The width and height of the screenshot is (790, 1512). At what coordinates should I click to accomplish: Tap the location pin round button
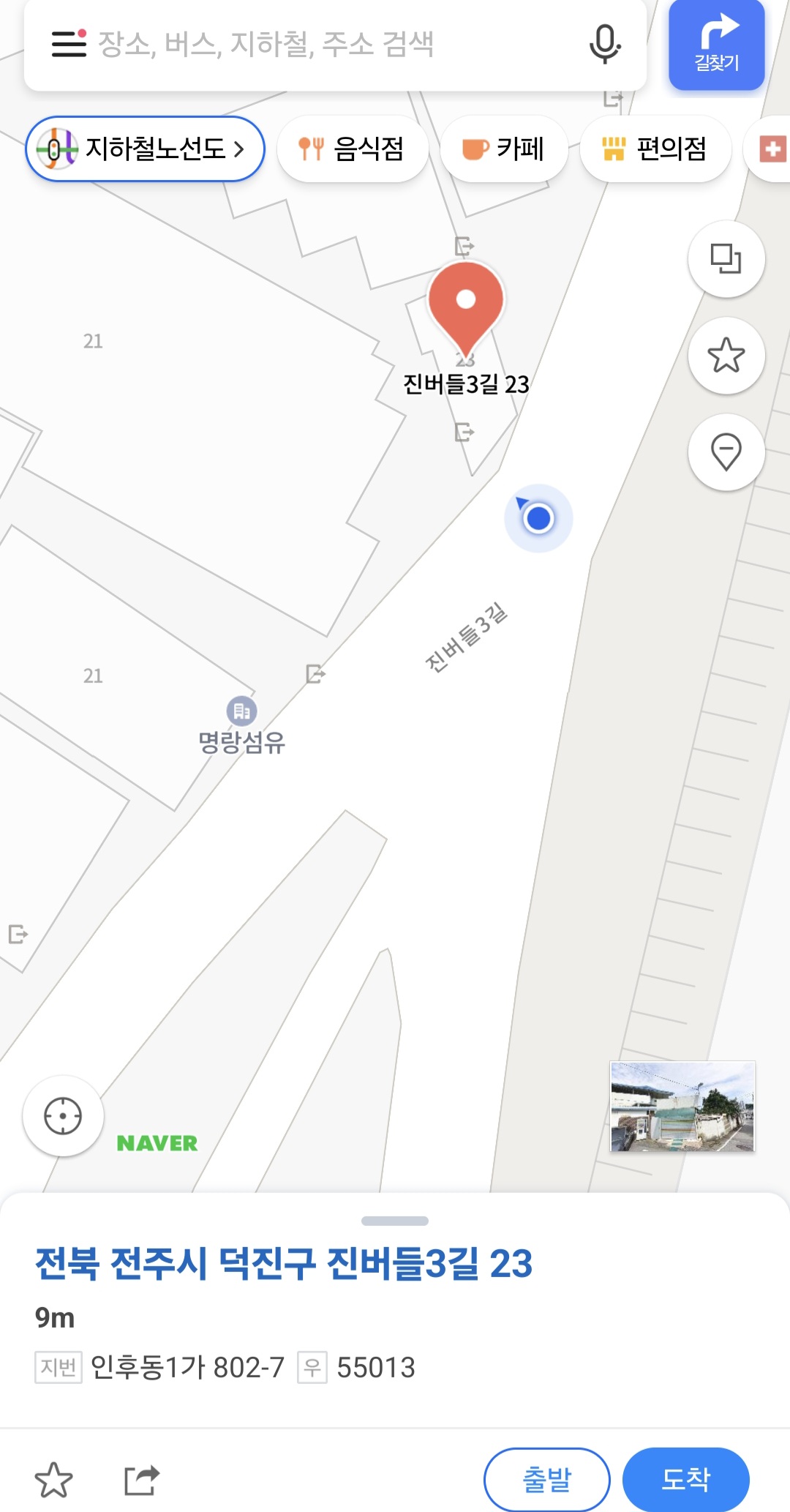coord(726,452)
